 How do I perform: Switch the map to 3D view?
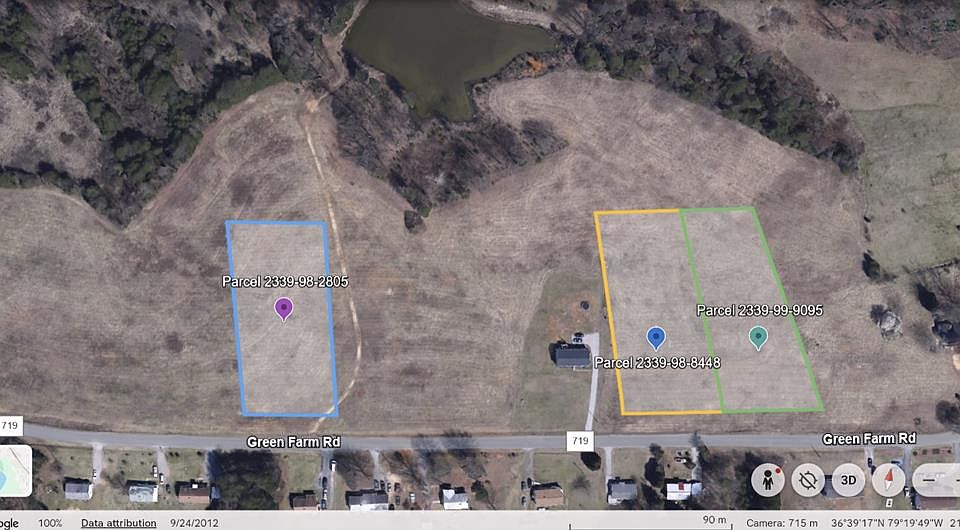coord(848,480)
